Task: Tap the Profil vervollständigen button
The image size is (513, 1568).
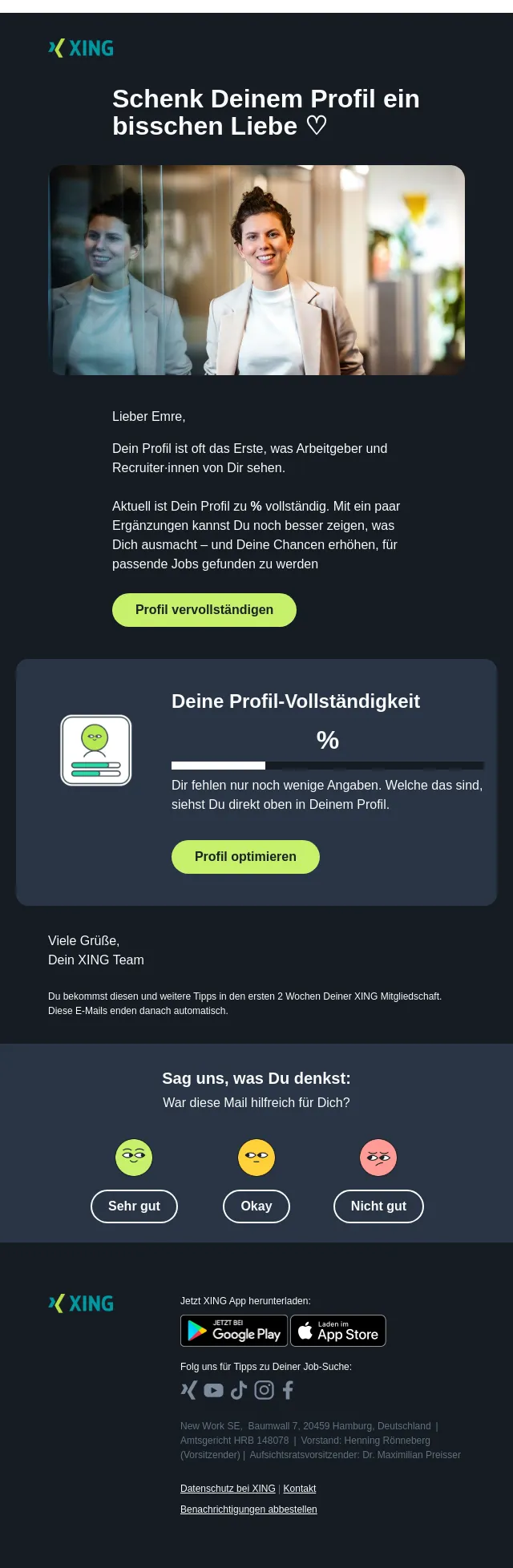Action: pos(204,610)
